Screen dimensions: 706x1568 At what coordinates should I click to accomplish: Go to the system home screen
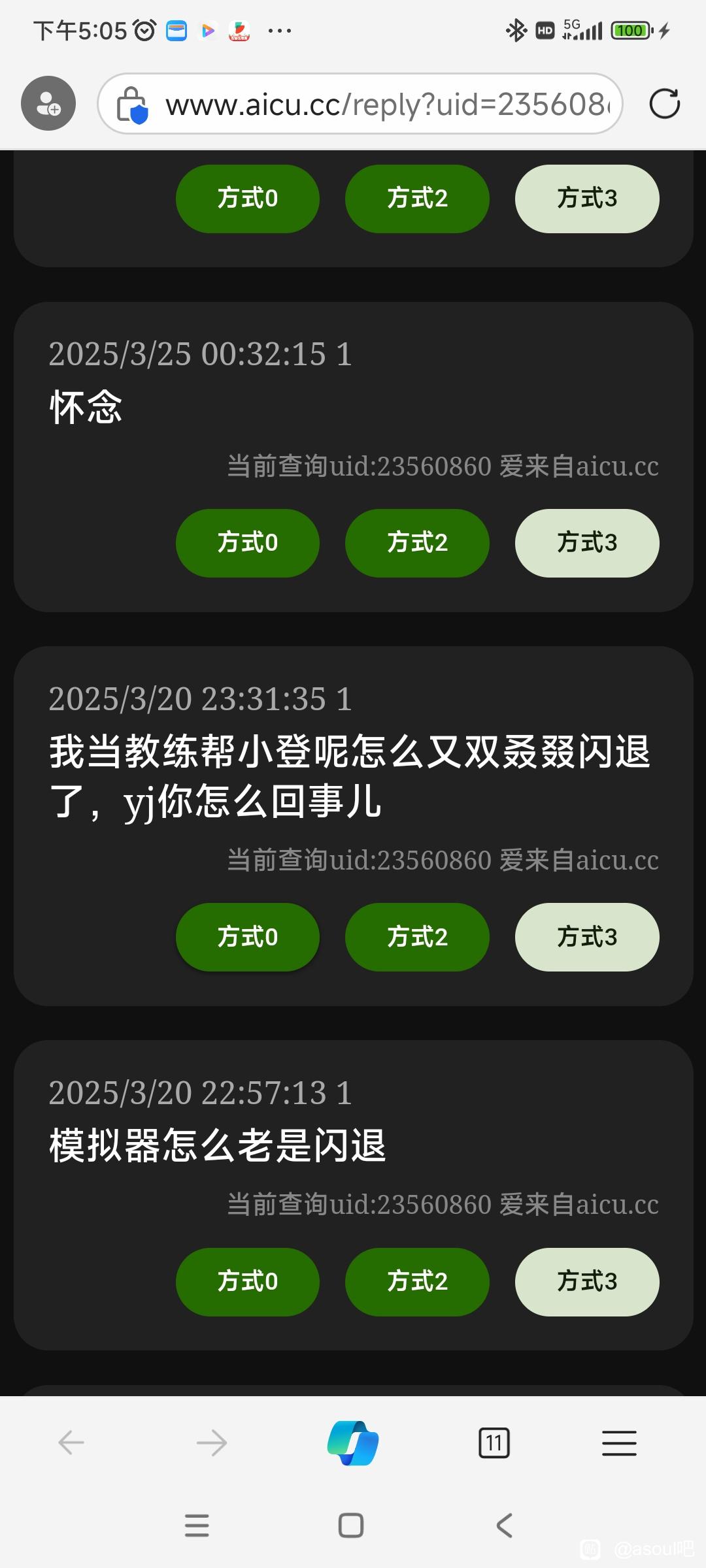click(x=351, y=1526)
